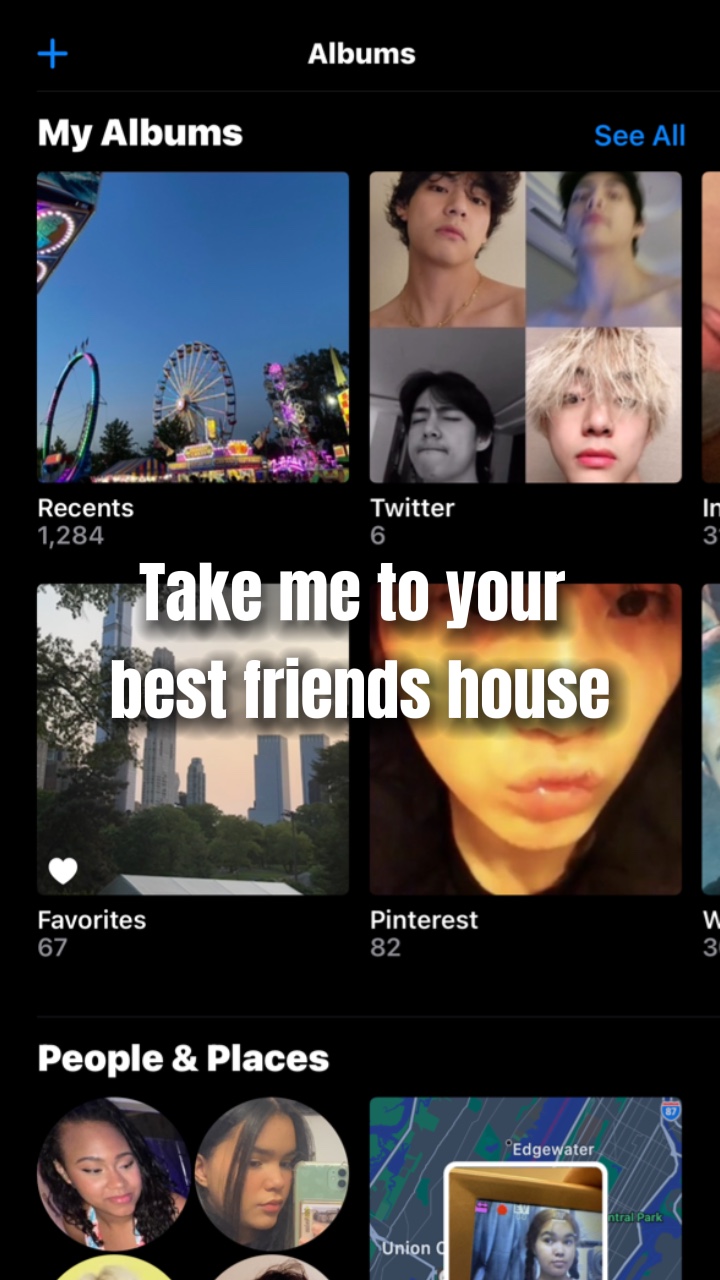Open the Recents album
The height and width of the screenshot is (1280, 720).
tap(193, 327)
